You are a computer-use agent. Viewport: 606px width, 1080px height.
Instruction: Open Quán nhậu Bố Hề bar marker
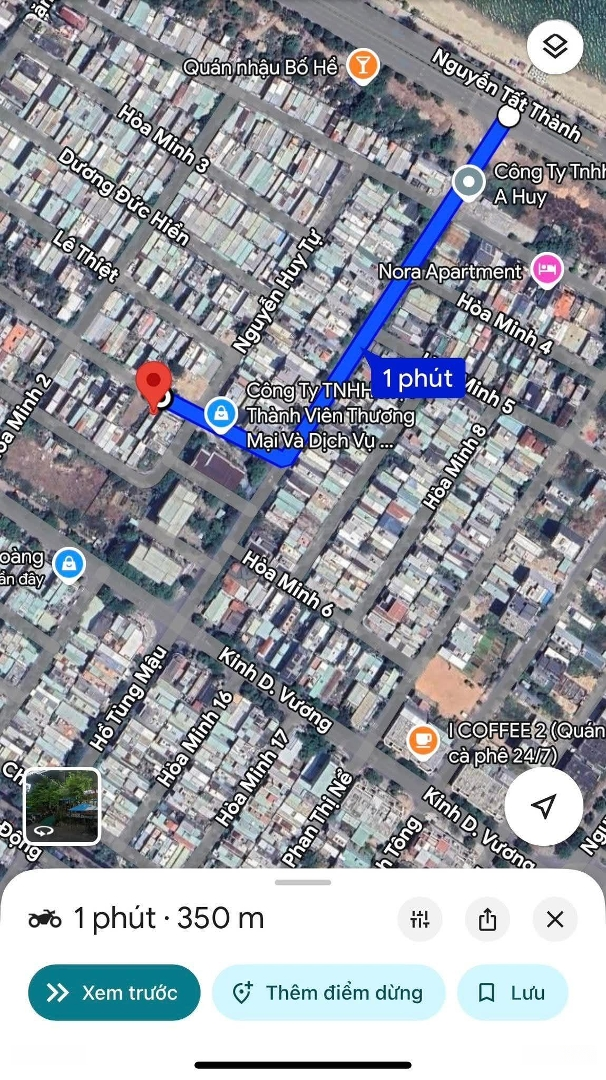coord(361,66)
